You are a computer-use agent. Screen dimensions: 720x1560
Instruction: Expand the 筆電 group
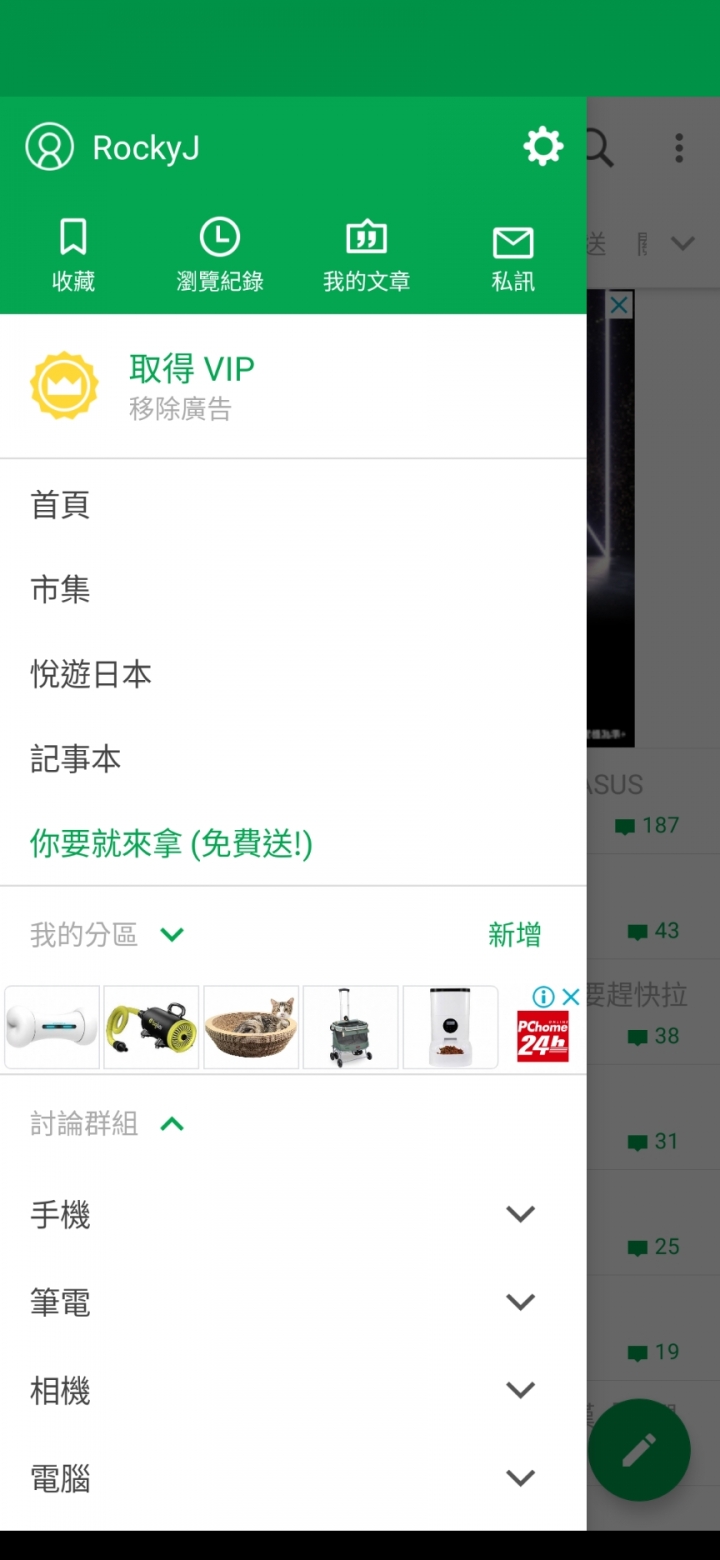pyautogui.click(x=520, y=1302)
